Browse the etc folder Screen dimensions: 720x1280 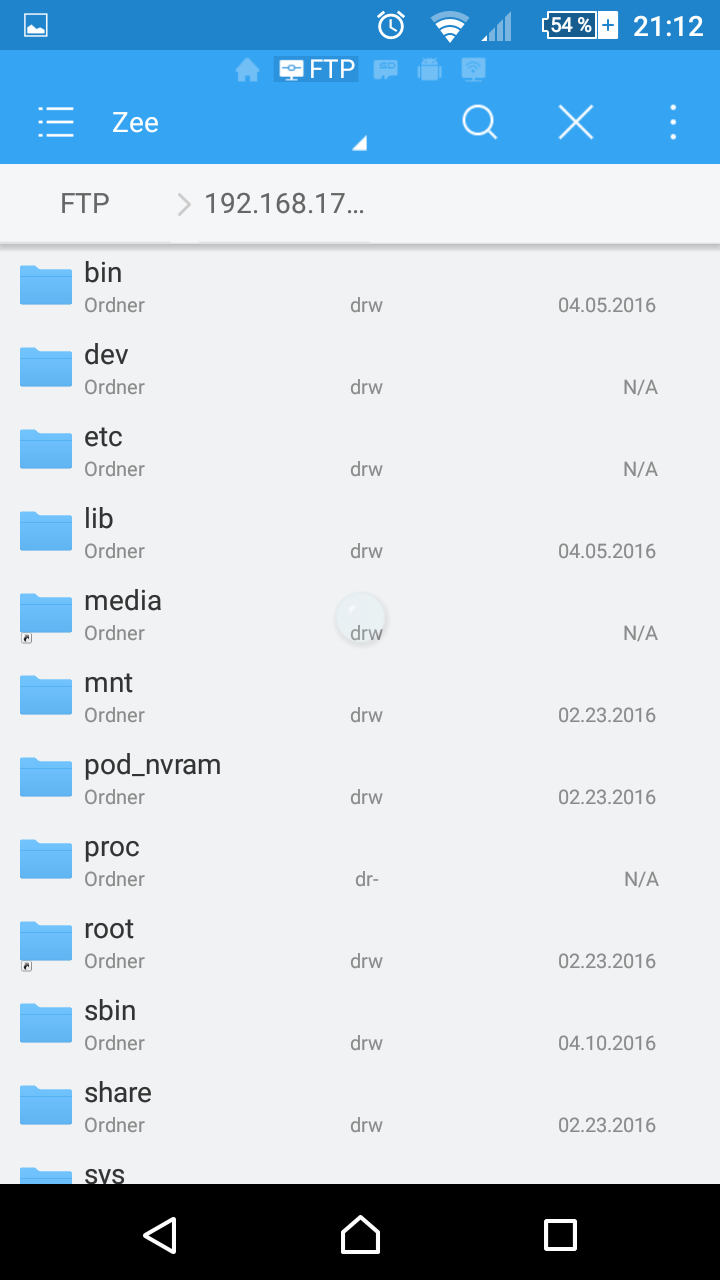pyautogui.click(x=103, y=450)
